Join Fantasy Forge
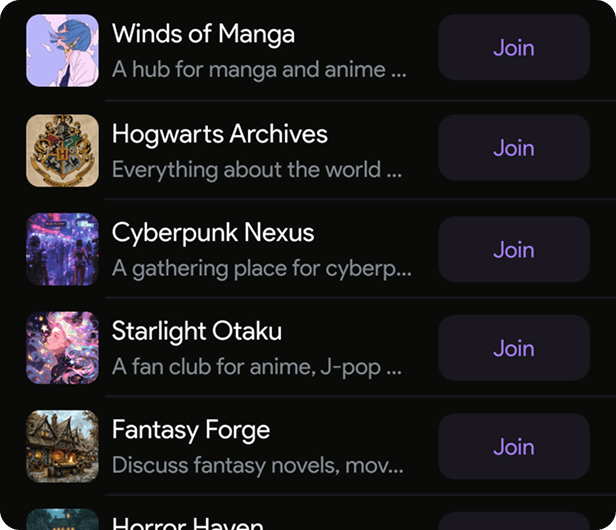The image size is (616, 530). coord(513,447)
